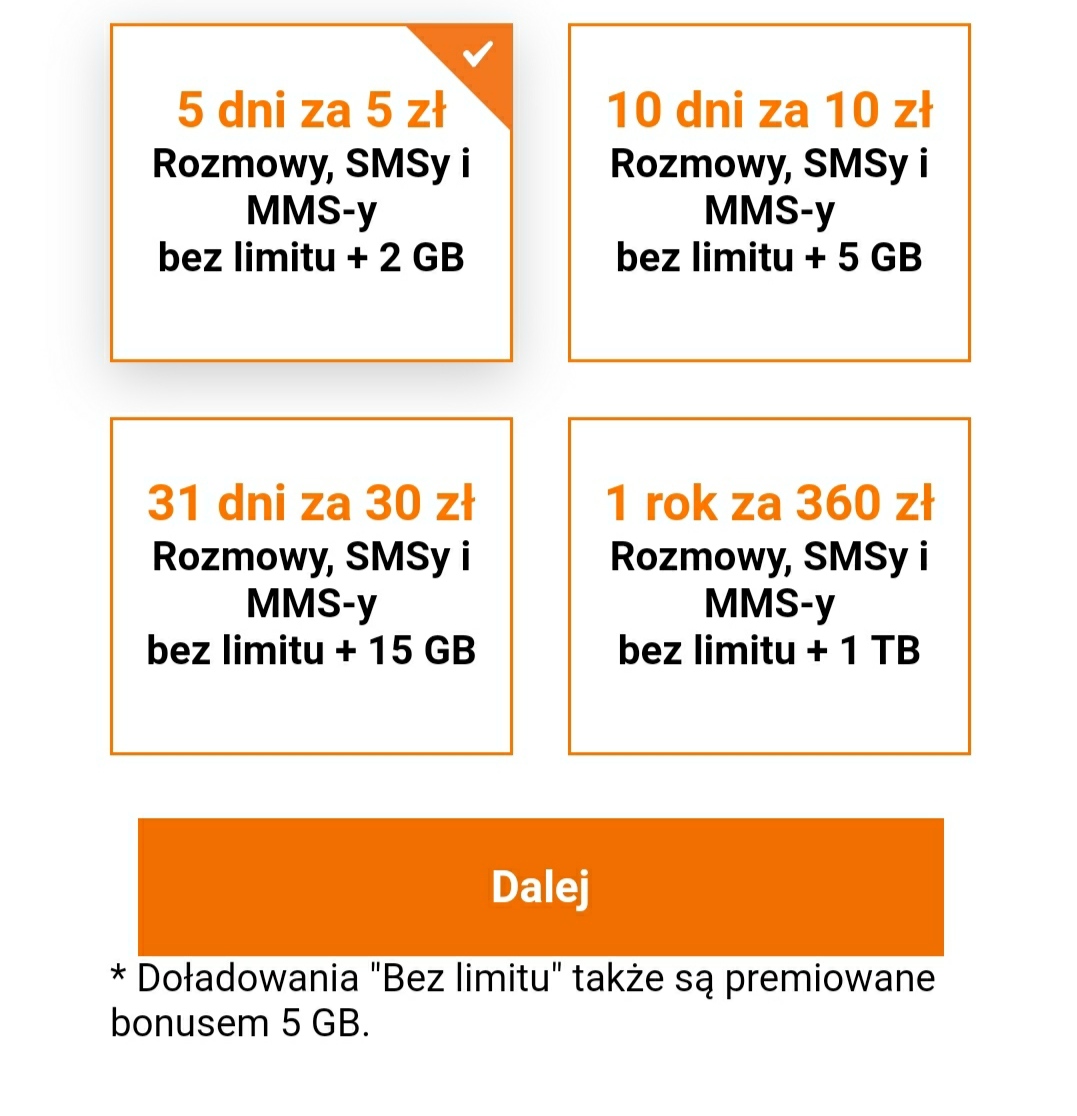Click 'Rozmowy, SMSy i MMS-y' in top-left tile
The image size is (1077, 1116).
[311, 185]
